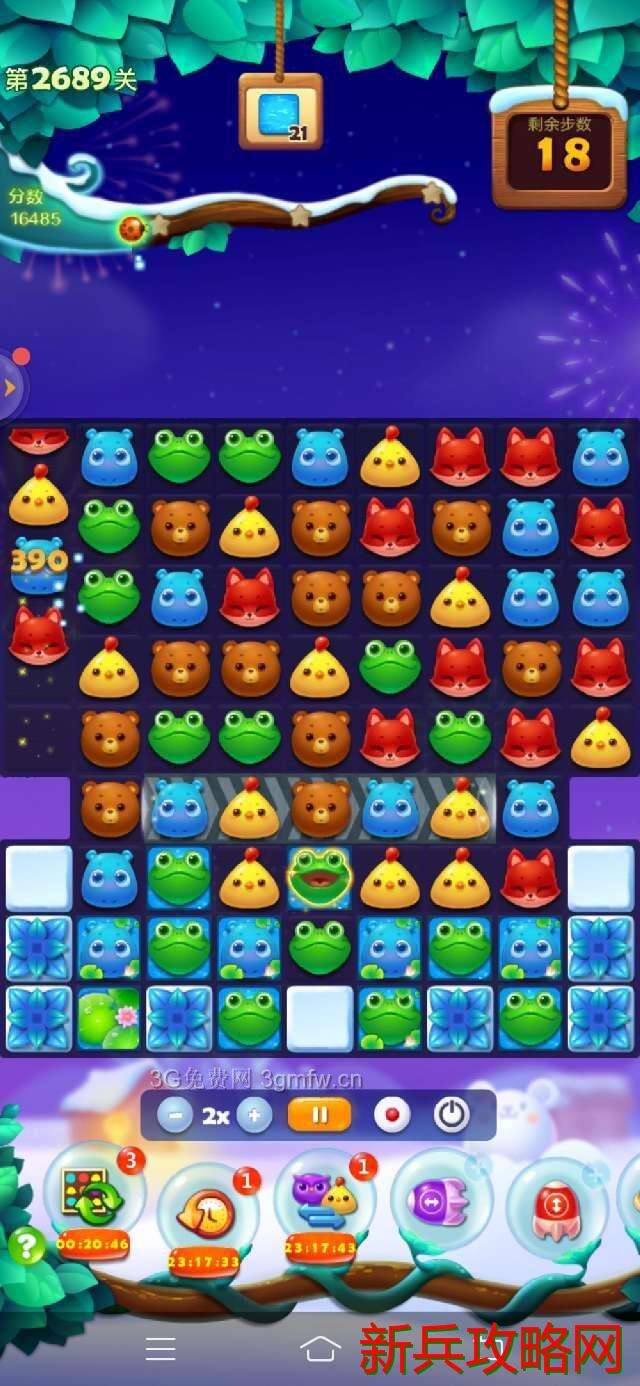The width and height of the screenshot is (640, 1386).
Task: Increase the speed with the plus button
Action: coord(254,1115)
